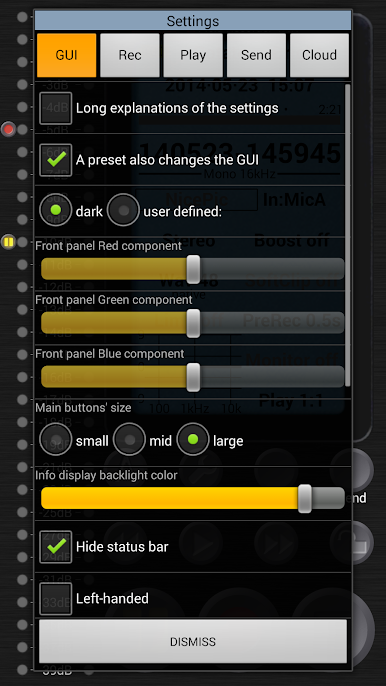Go to the Cloud tab
The width and height of the screenshot is (386, 686).
319,55
